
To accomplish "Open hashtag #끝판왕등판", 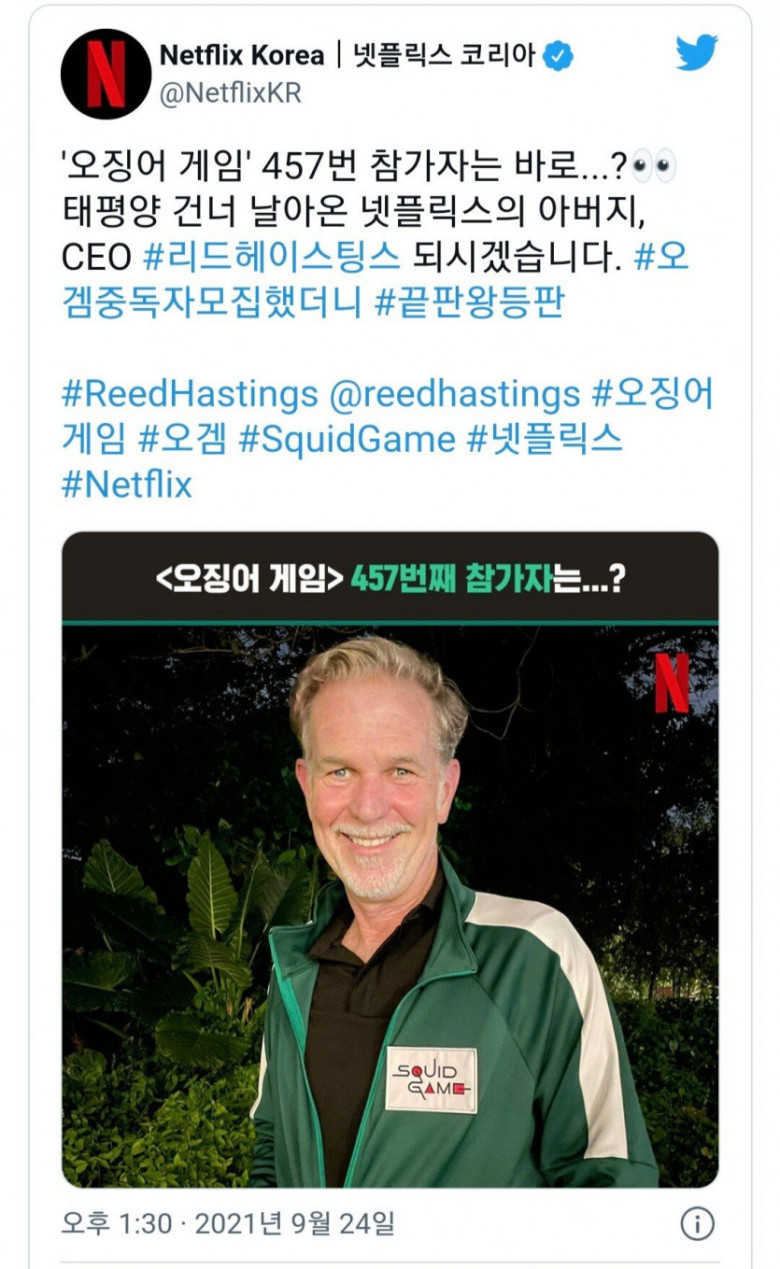I will coord(469,302).
